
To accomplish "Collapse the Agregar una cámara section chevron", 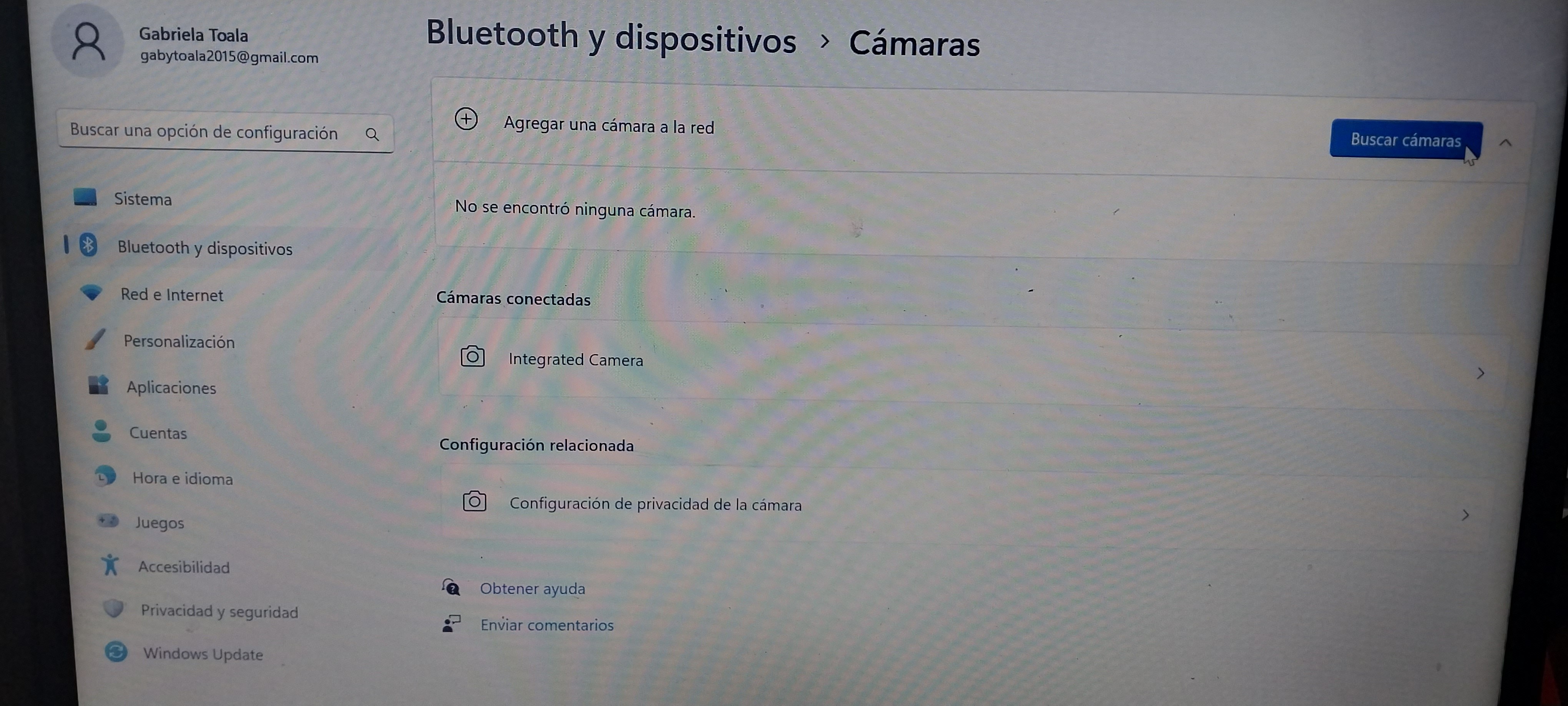I will coord(1505,143).
